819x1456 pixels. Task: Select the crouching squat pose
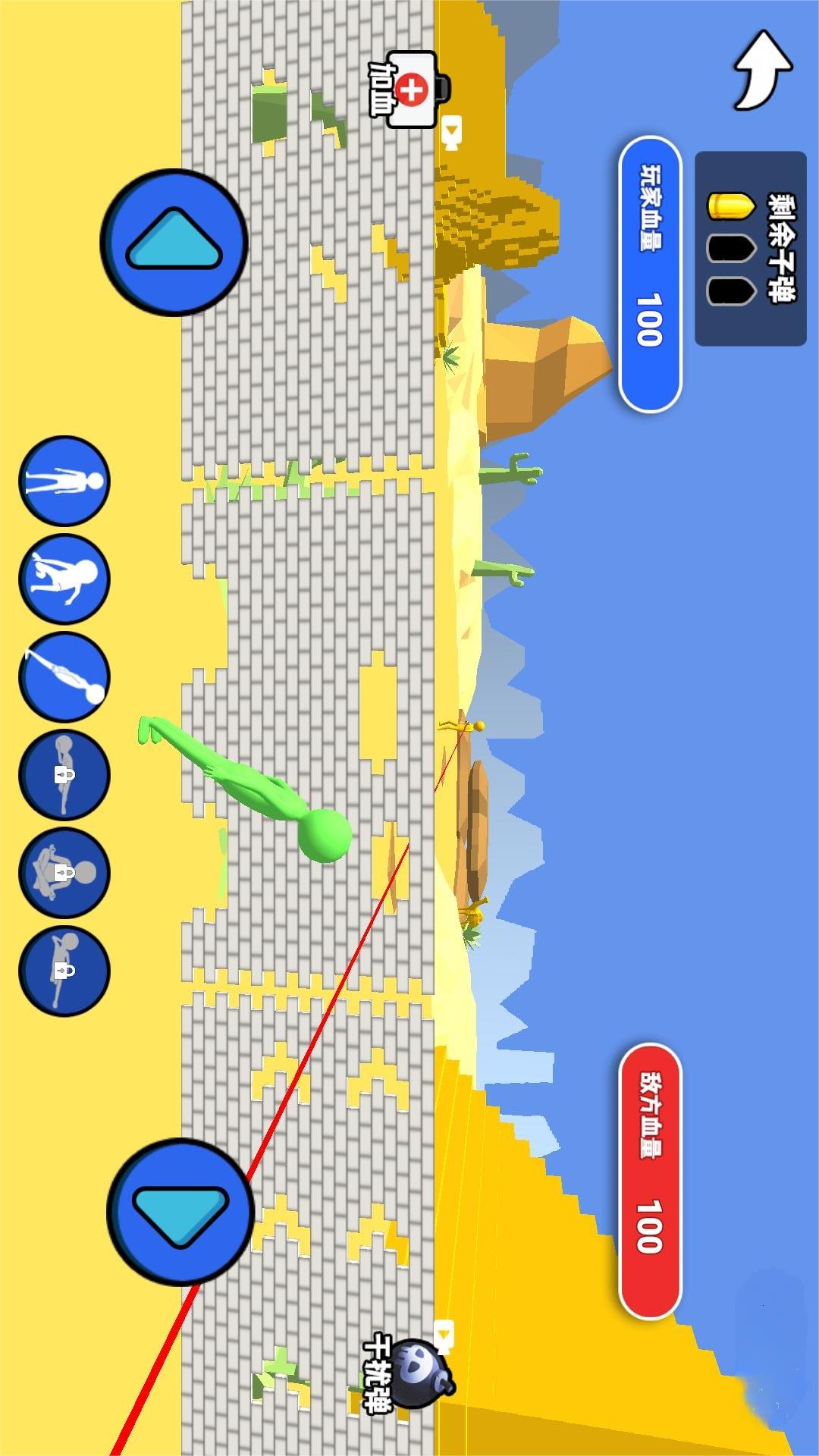[64, 579]
